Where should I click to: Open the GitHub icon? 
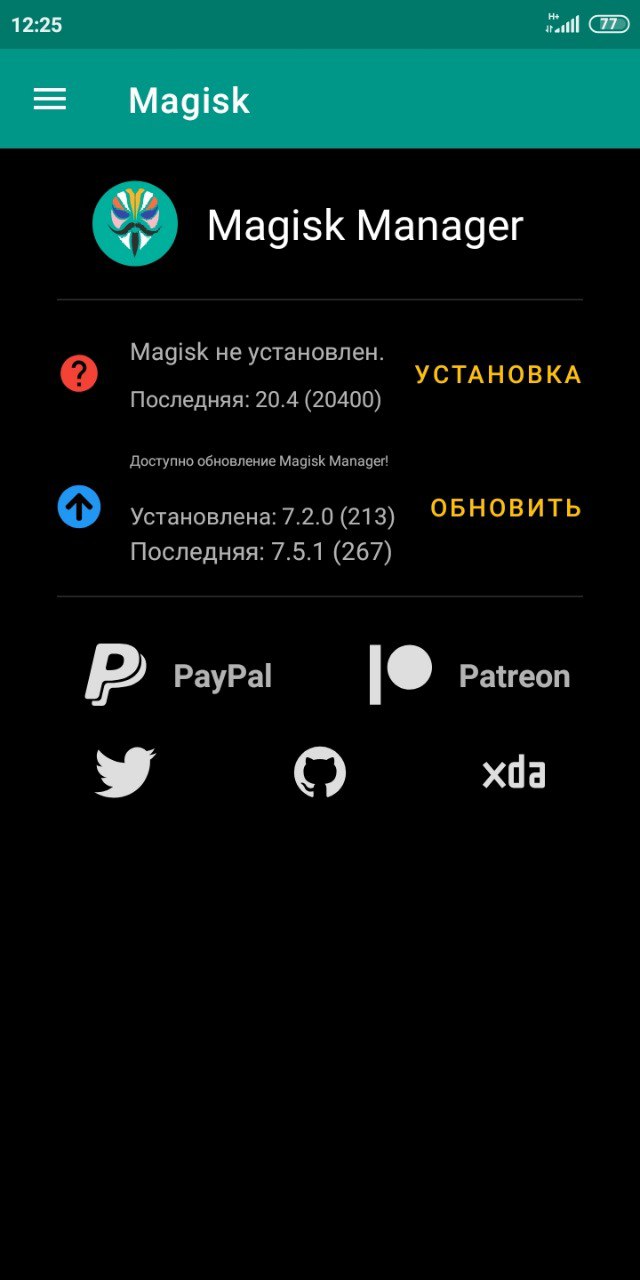pos(320,772)
